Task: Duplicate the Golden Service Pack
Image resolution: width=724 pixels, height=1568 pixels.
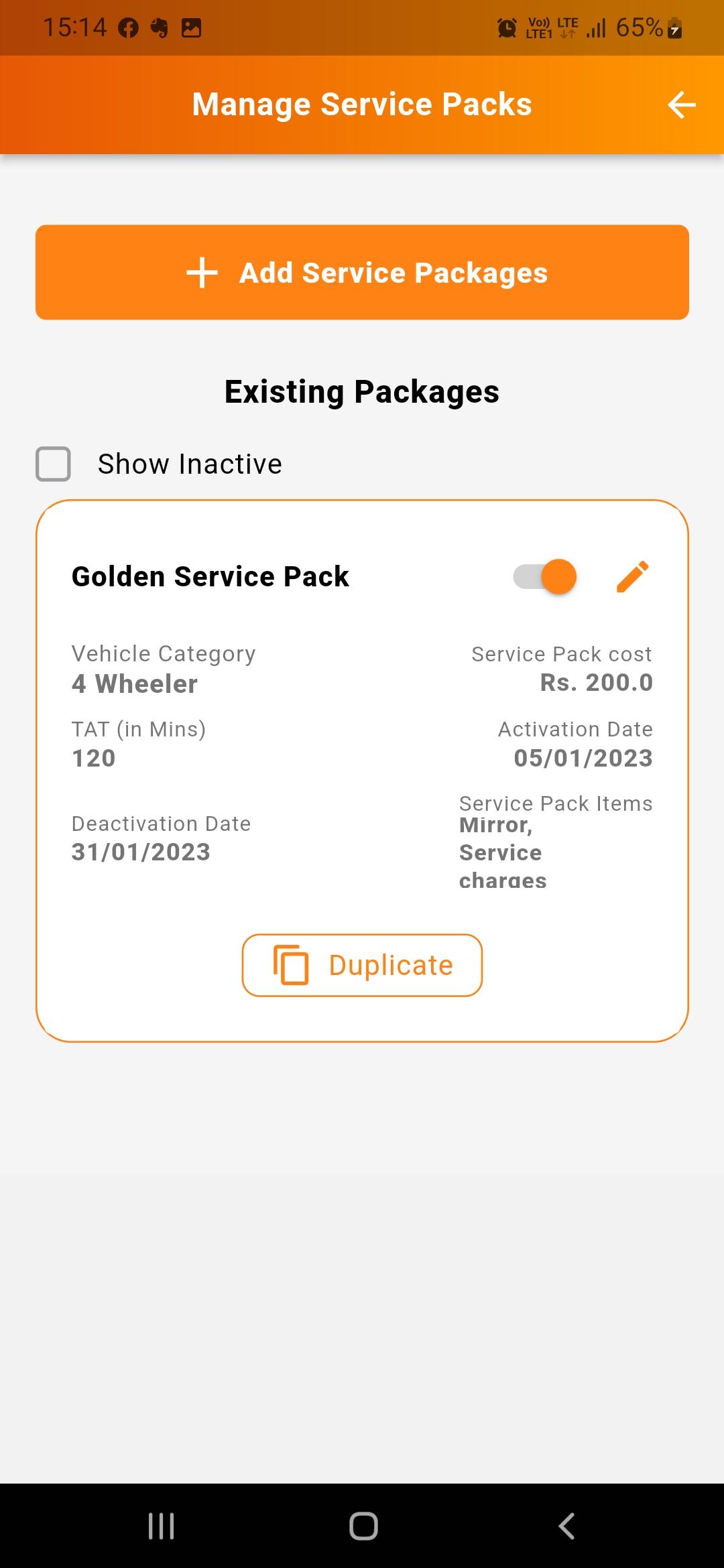Action: pos(362,965)
